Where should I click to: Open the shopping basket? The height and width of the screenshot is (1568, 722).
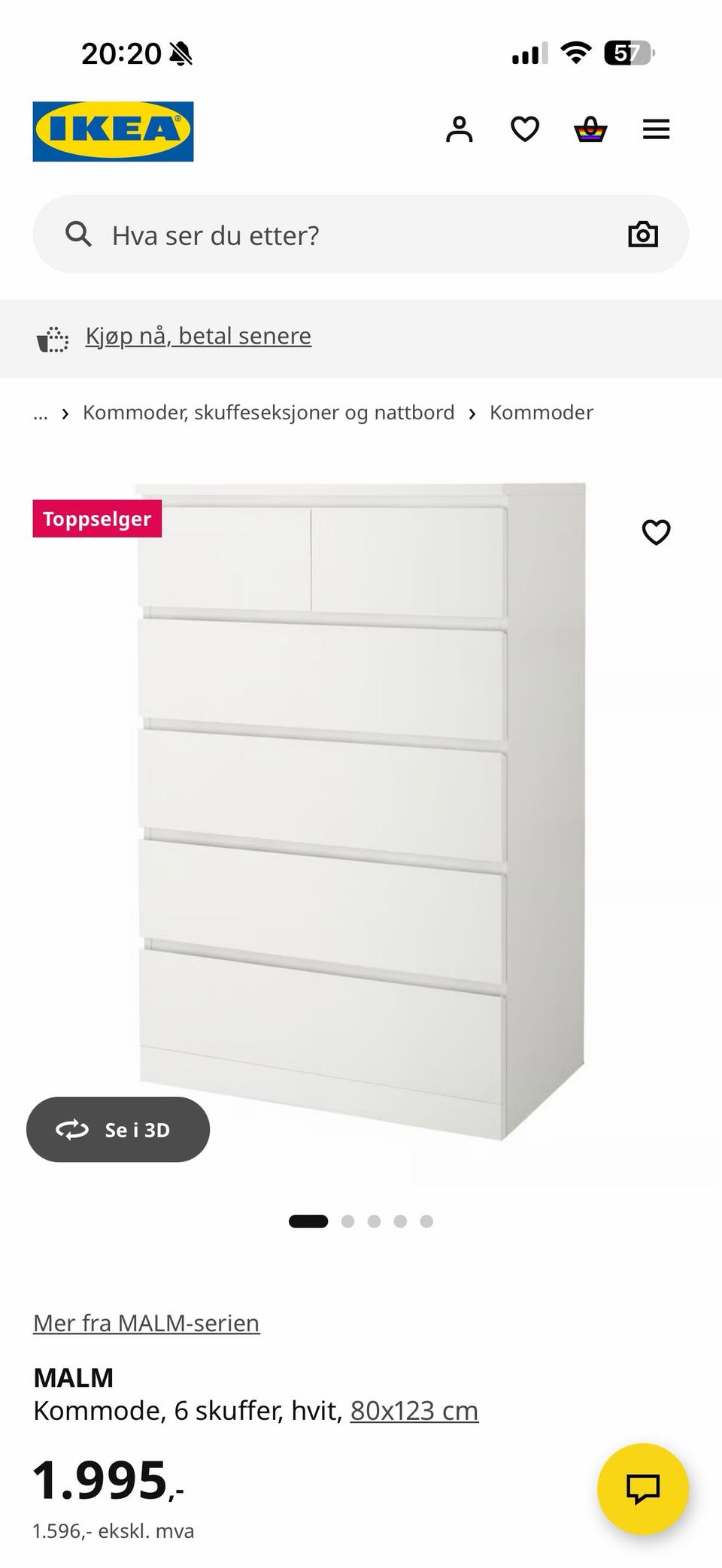tap(590, 129)
